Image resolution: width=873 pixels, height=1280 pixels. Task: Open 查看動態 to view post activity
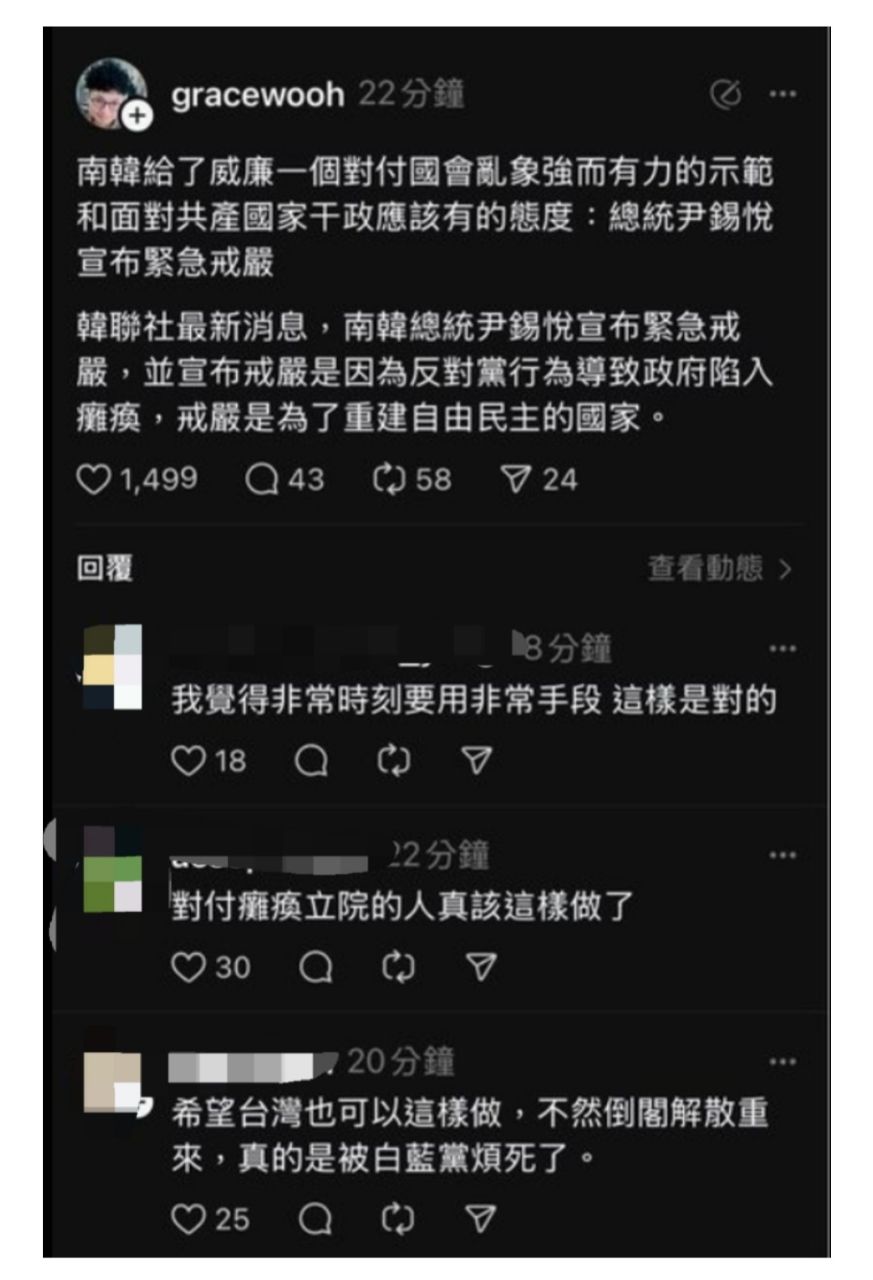tap(718, 569)
